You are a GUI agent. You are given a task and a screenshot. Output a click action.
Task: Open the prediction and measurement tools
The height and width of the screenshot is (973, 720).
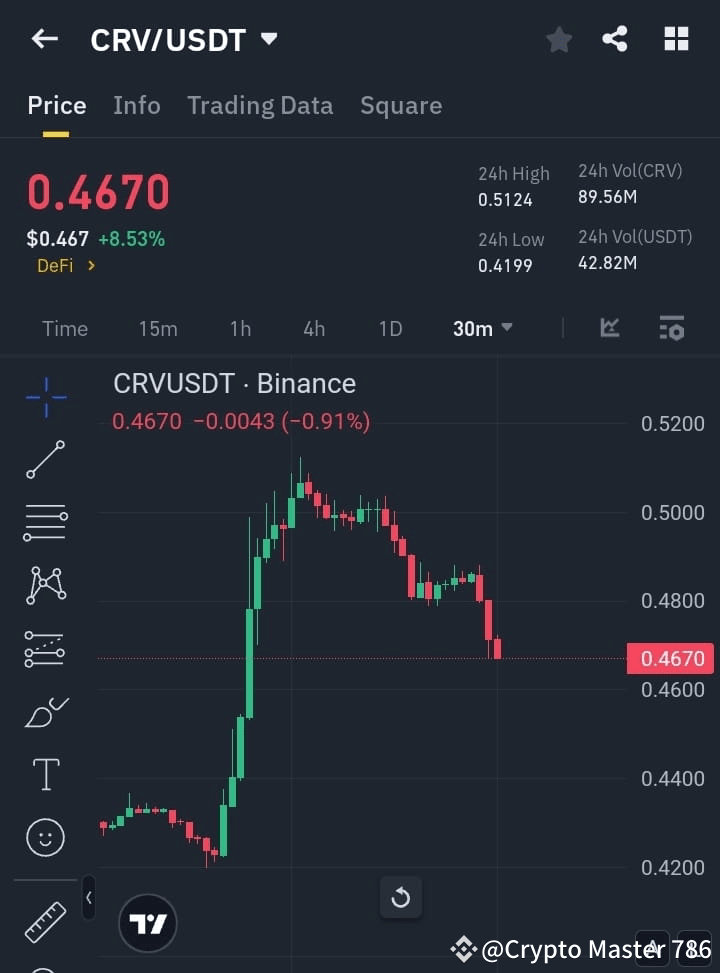point(45,648)
